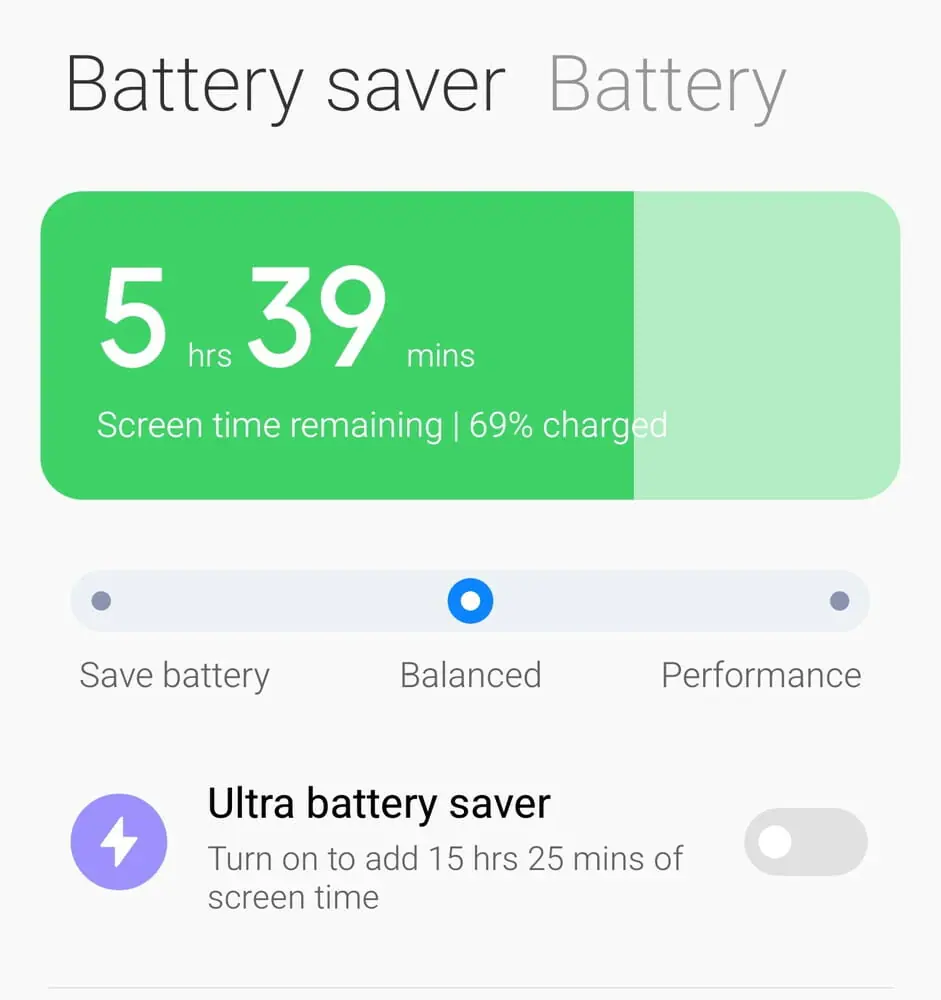Image resolution: width=941 pixels, height=1000 pixels.
Task: Switch to the Battery tab
Action: click(x=667, y=85)
